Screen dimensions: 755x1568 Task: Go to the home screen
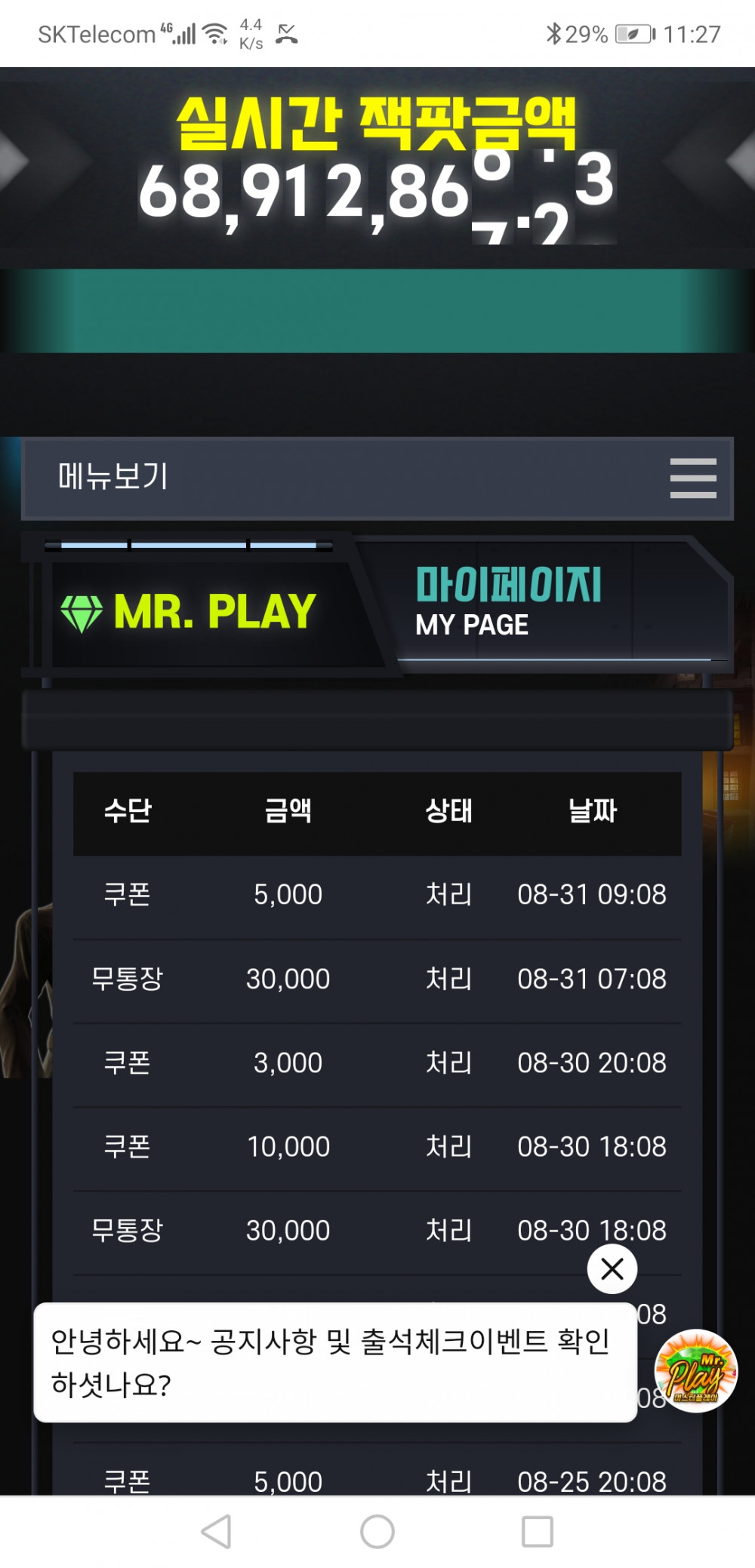pyautogui.click(x=377, y=1531)
